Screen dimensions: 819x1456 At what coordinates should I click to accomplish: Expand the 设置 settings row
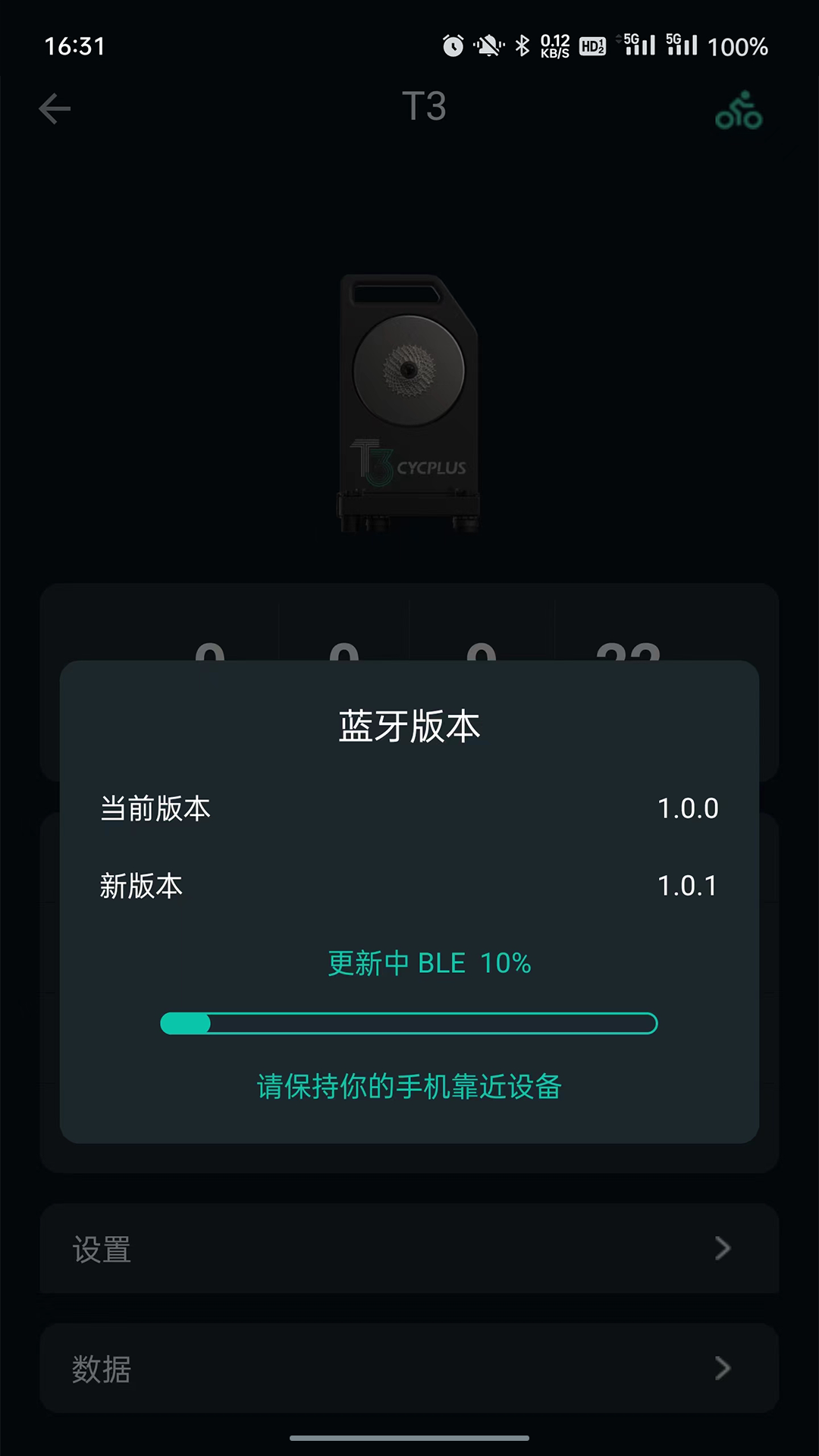409,1247
